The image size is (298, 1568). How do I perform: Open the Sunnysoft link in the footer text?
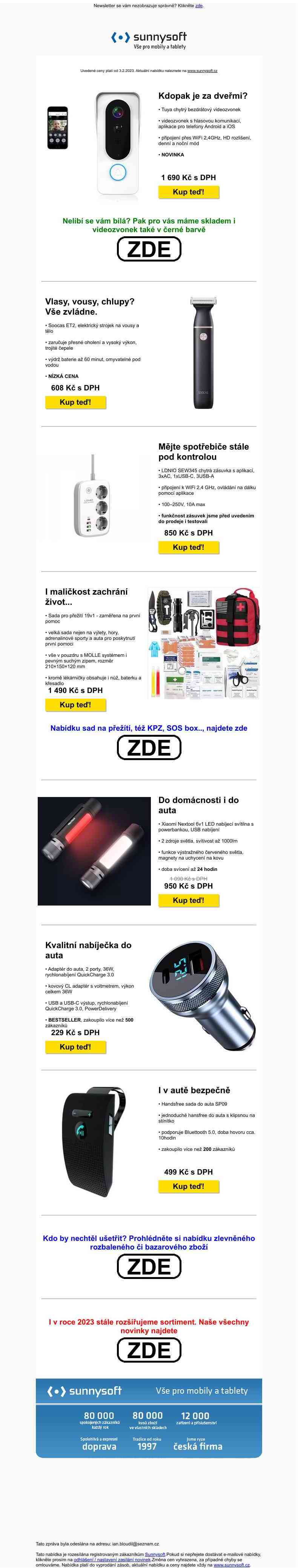tap(155, 1554)
